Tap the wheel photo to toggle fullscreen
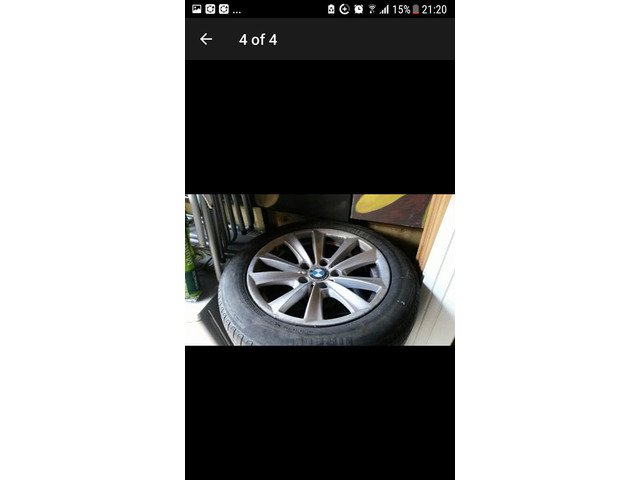 pos(319,270)
